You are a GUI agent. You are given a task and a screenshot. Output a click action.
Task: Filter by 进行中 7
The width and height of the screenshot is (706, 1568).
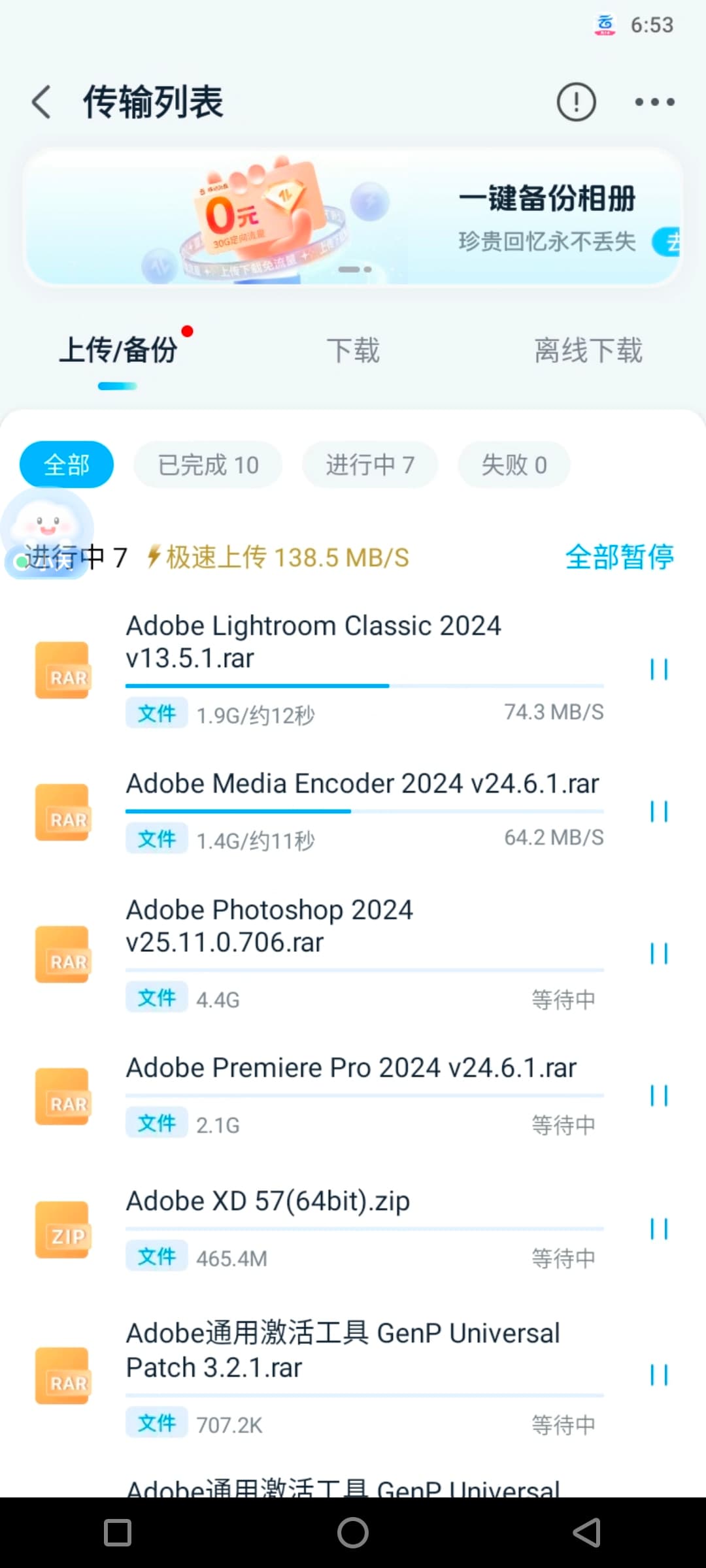[x=370, y=465]
